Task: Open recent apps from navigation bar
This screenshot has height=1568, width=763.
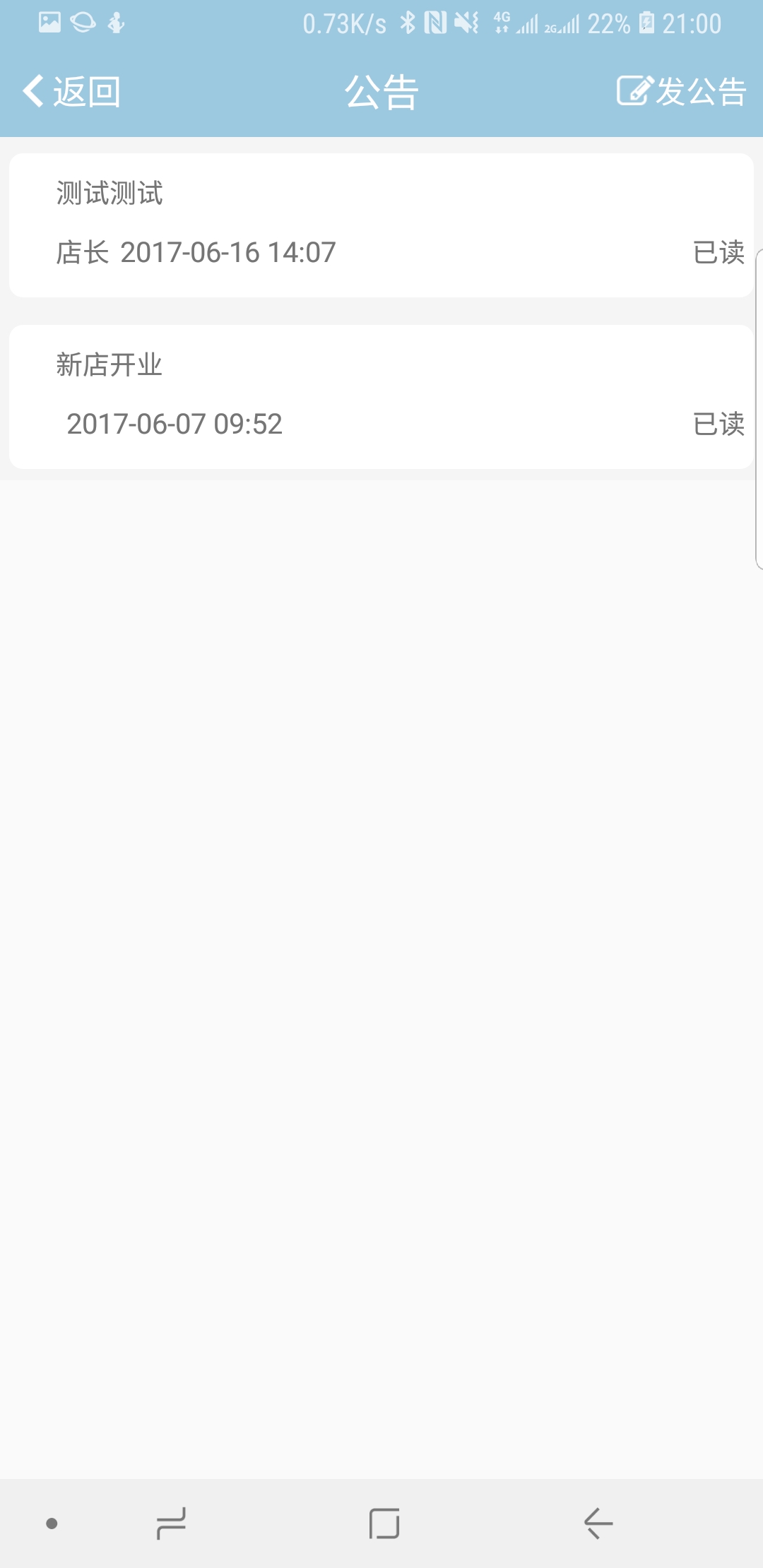Action: click(x=171, y=1524)
